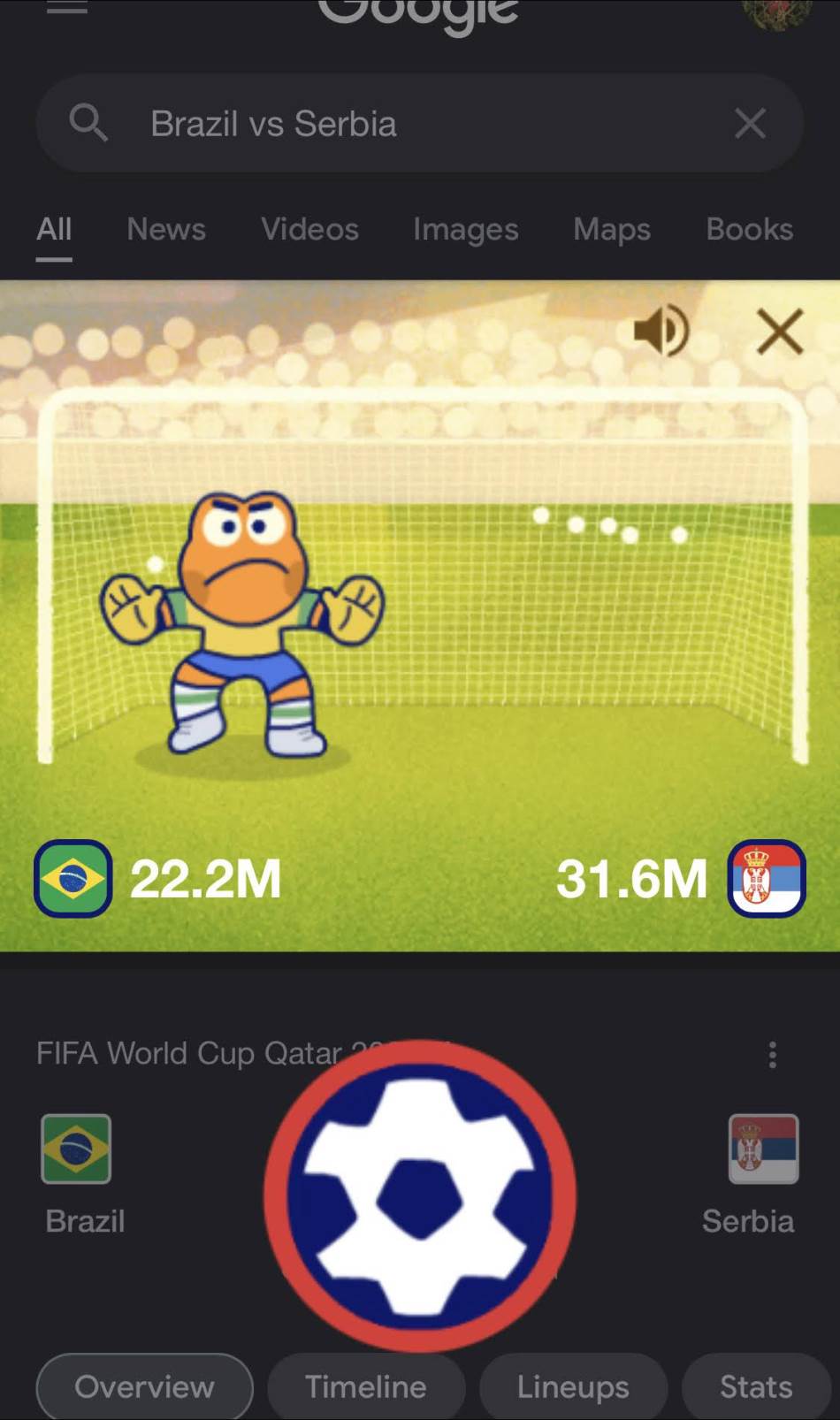Open the News search results
This screenshot has height=1420, width=840.
coord(165,230)
